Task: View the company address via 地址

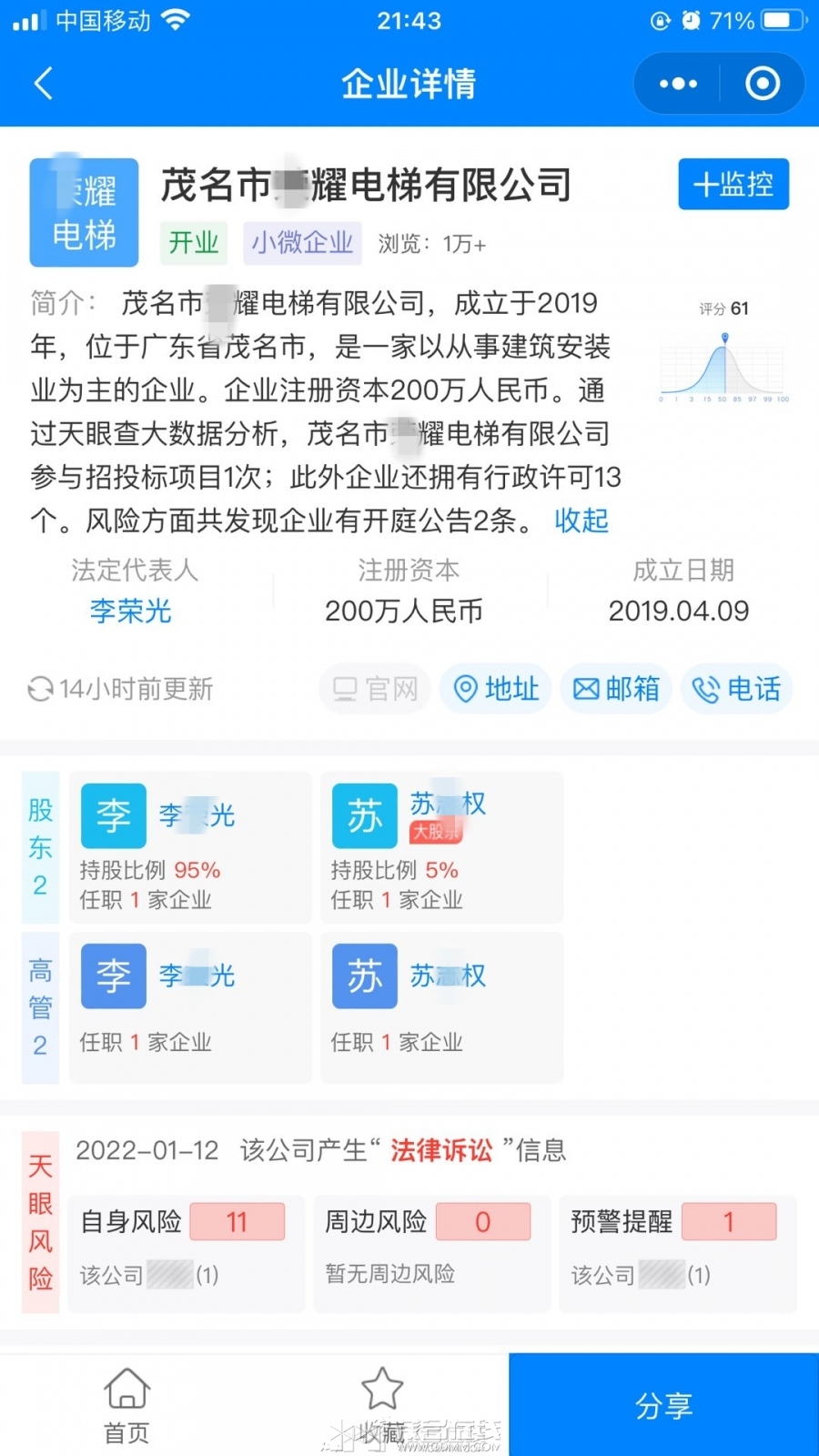Action: pos(496,689)
